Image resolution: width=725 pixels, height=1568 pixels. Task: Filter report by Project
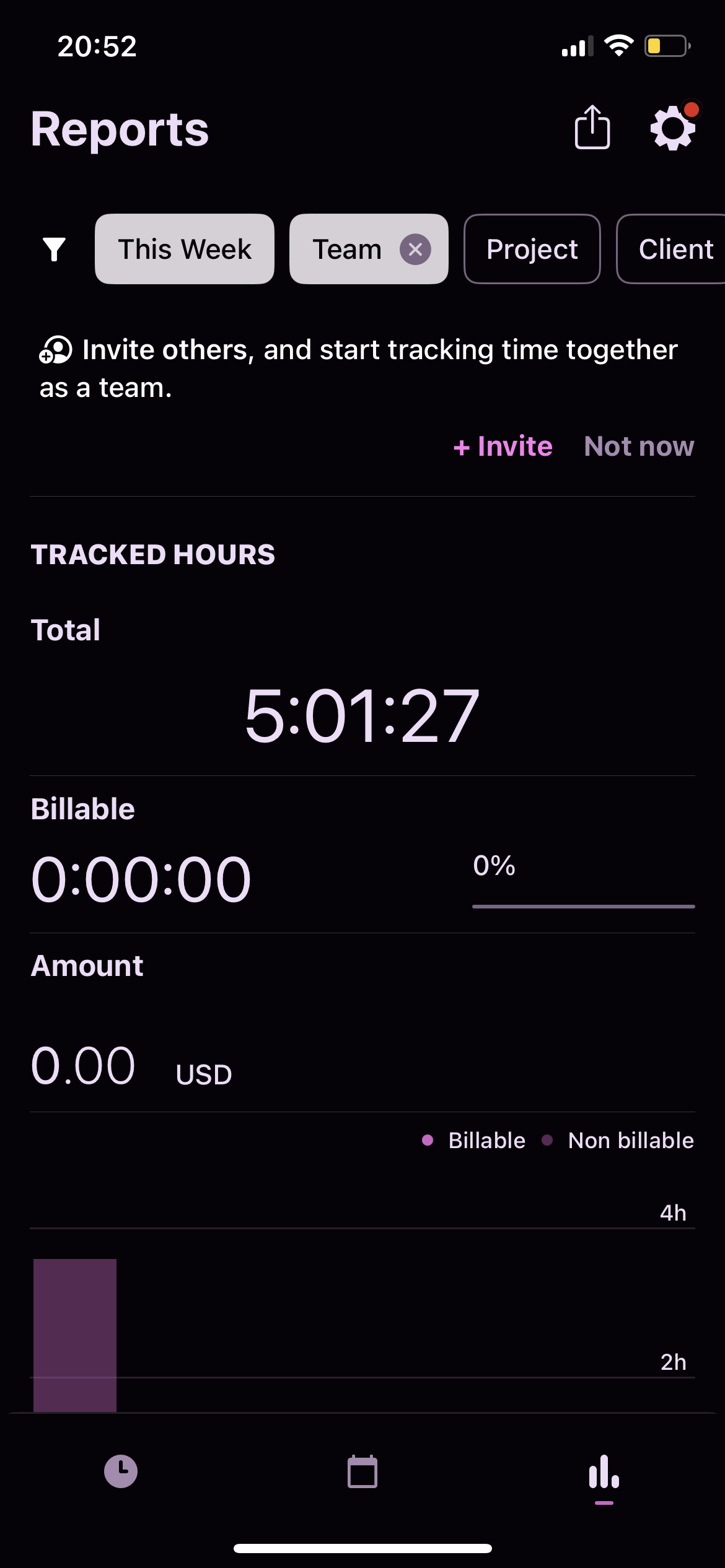(x=532, y=249)
